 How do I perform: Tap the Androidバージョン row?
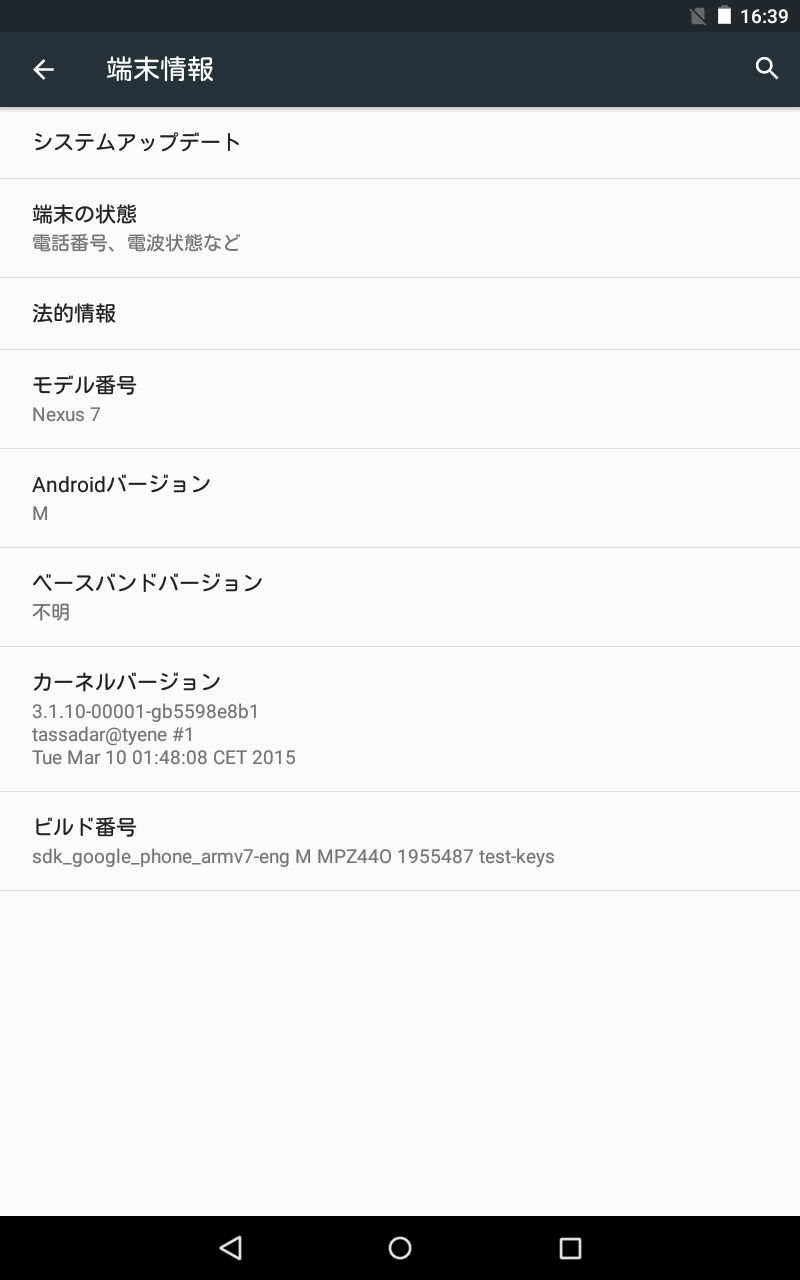tap(400, 498)
